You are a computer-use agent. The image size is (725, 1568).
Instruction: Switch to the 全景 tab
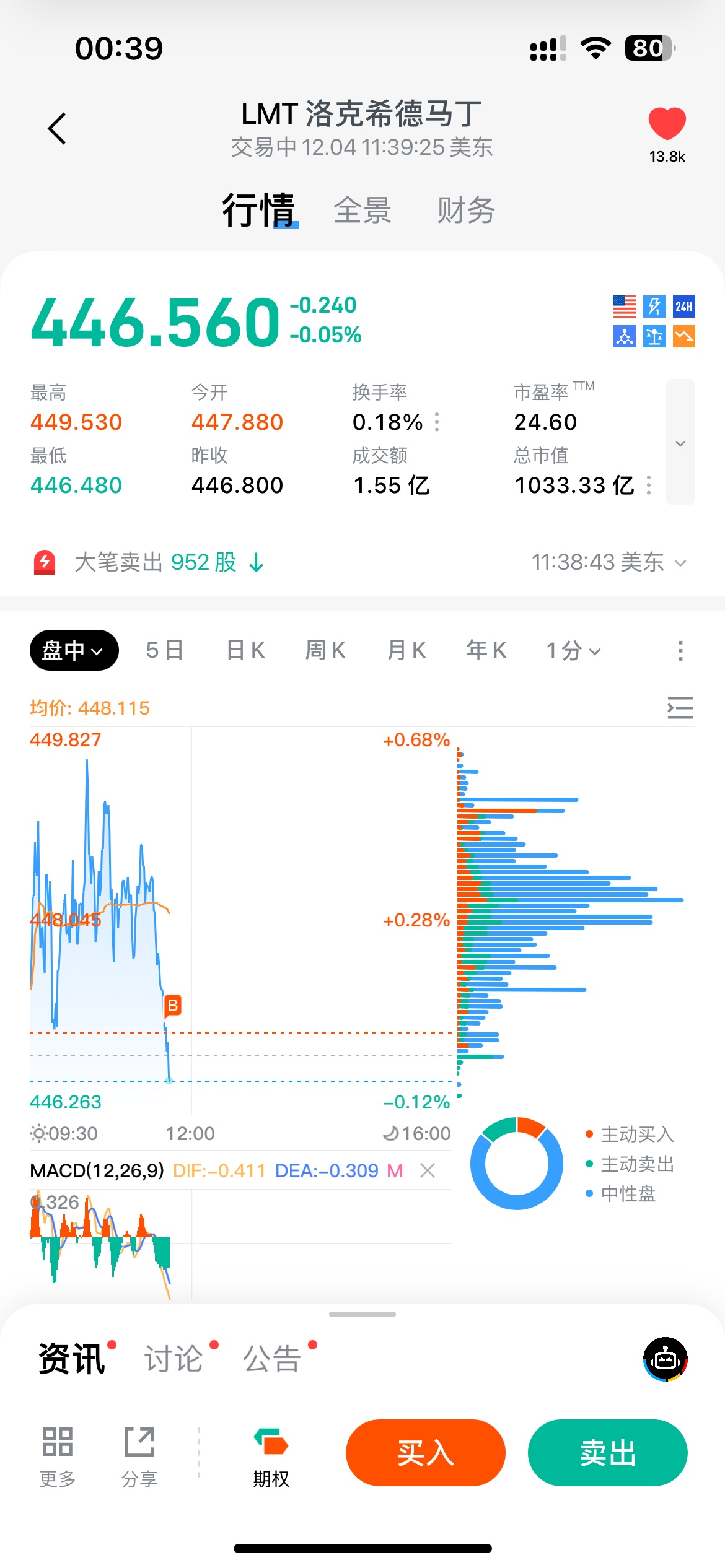point(362,211)
